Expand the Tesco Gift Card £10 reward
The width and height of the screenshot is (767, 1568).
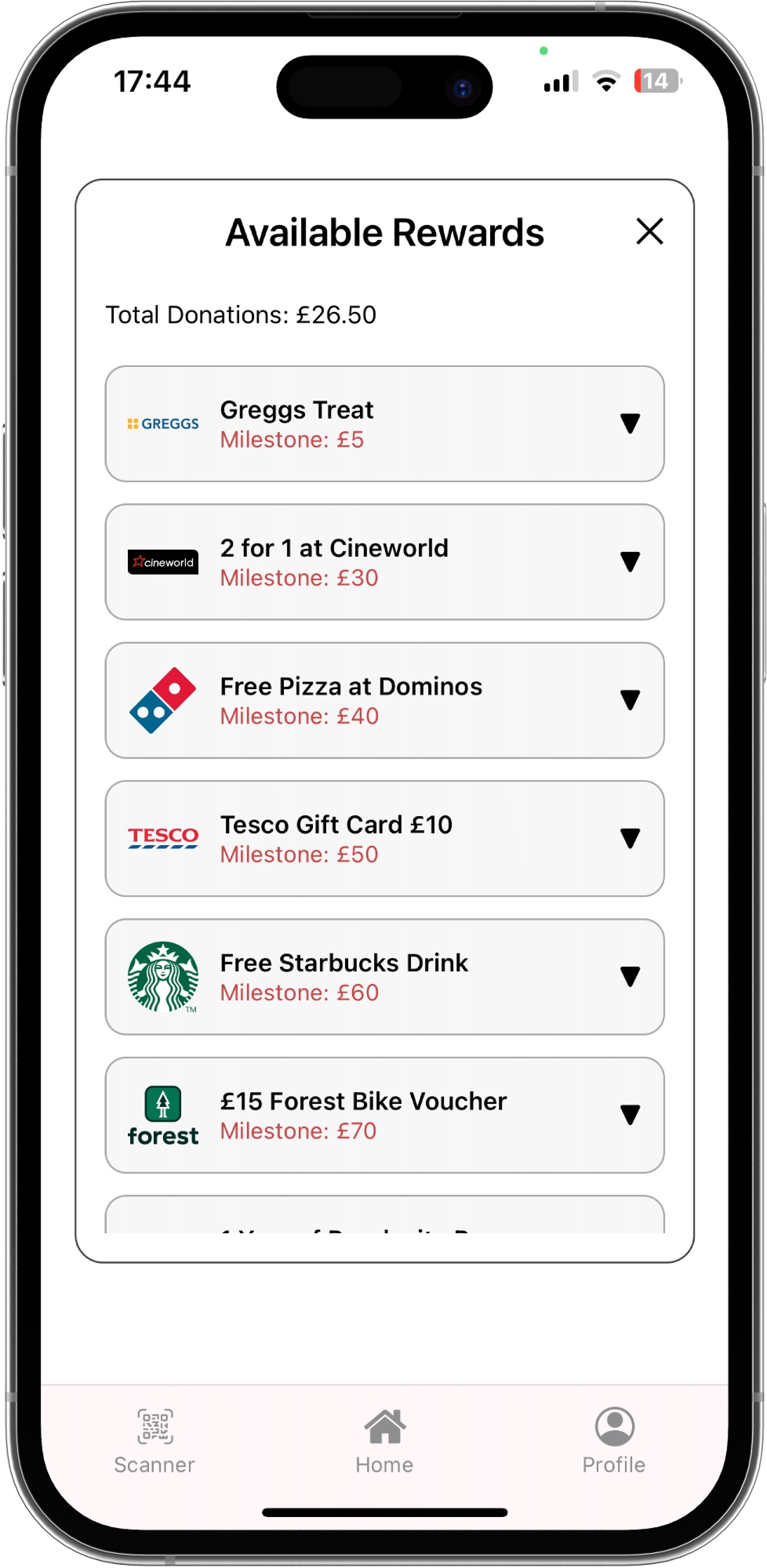pyautogui.click(x=630, y=838)
